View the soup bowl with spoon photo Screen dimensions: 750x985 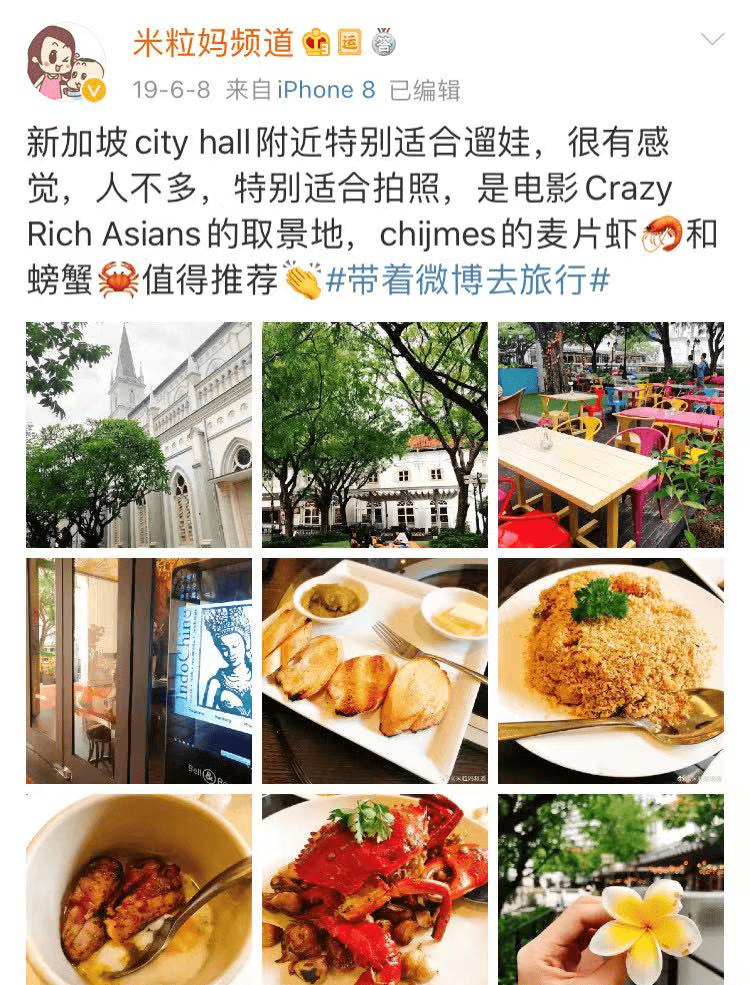pyautogui.click(x=139, y=889)
